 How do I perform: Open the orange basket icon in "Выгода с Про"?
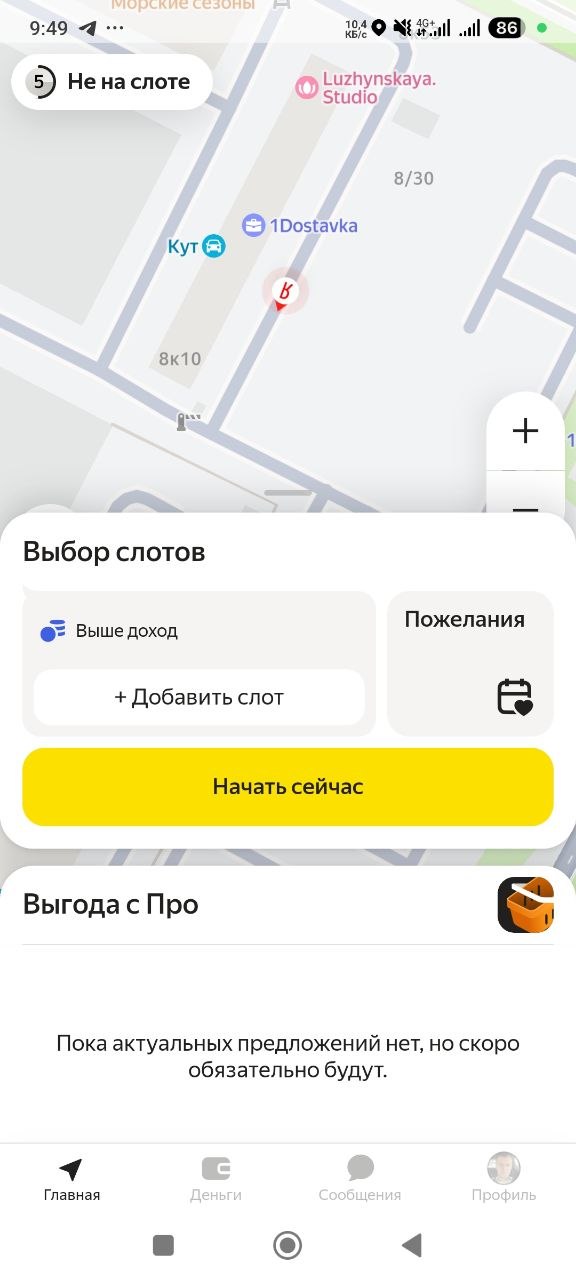526,905
